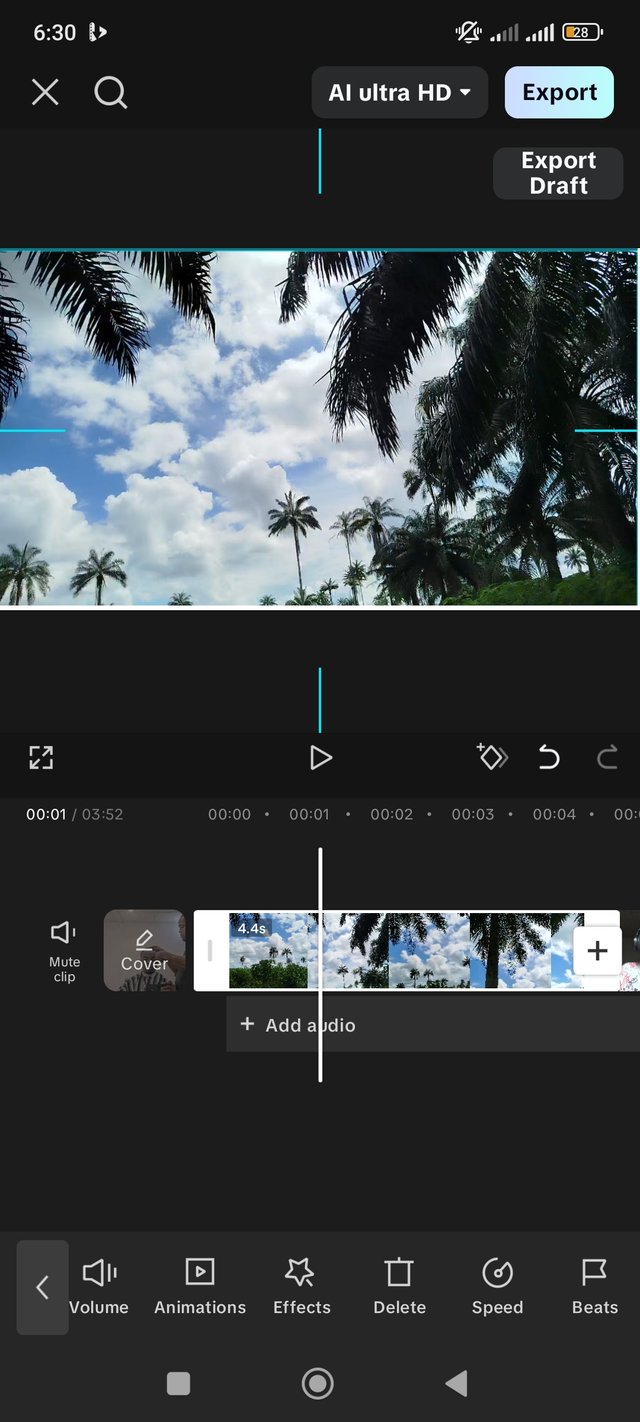640x1422 pixels.
Task: Delete the selected clip
Action: click(399, 1286)
